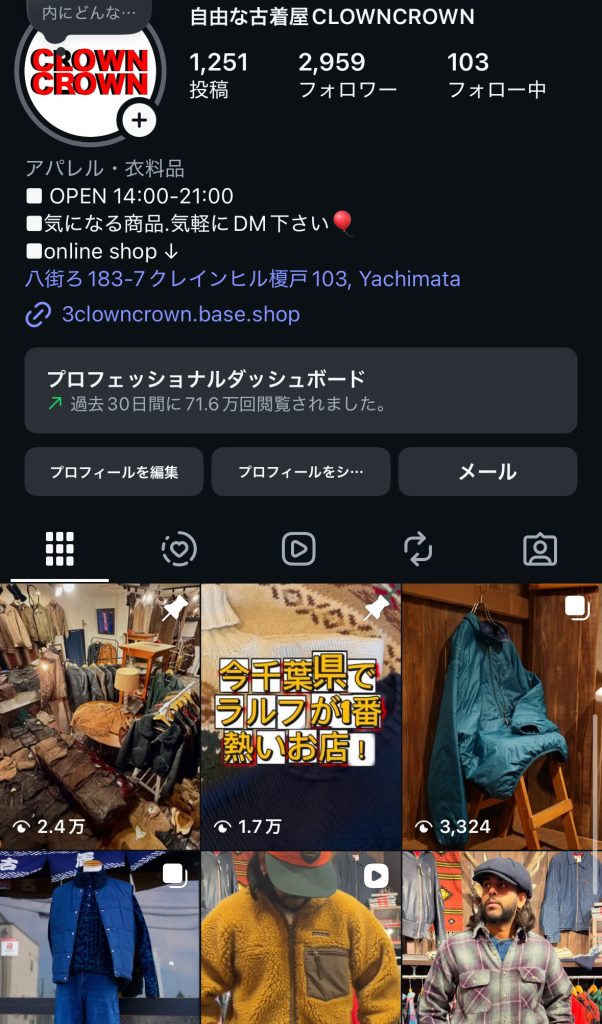Open the teal jacket post
Viewport: 602px width, 1024px height.
coord(501,716)
